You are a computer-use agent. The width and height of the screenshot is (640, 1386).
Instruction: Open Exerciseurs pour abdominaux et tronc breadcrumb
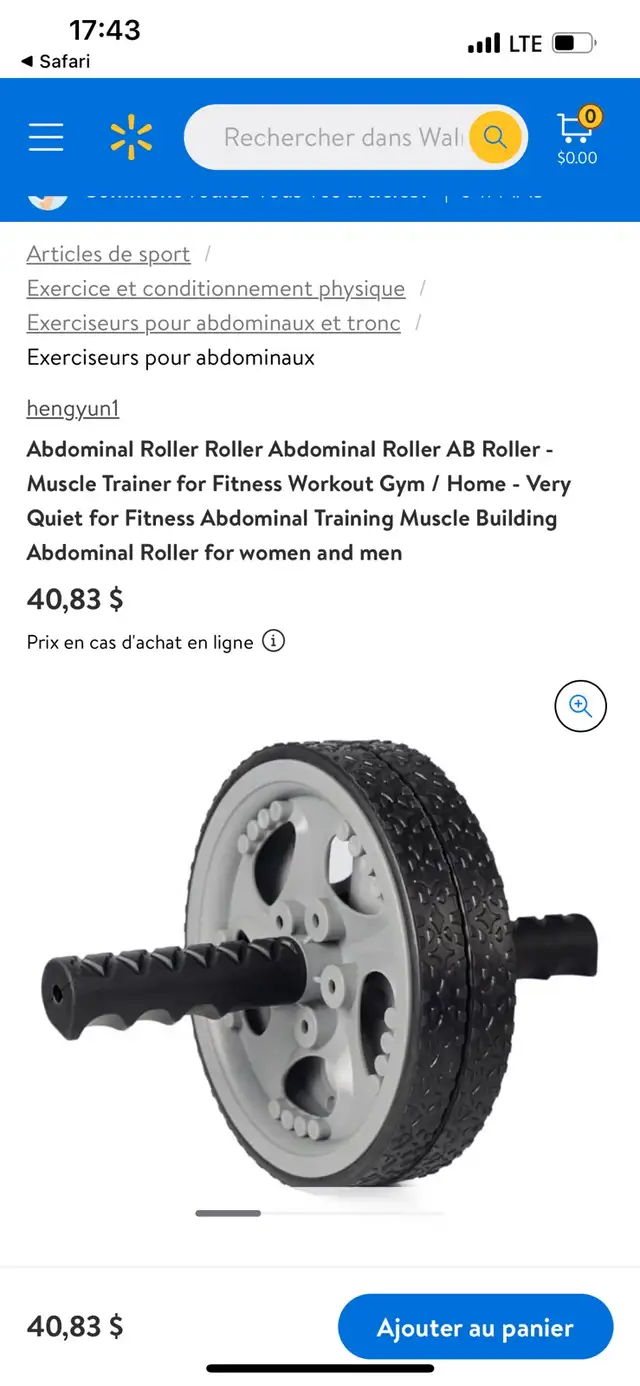tap(214, 323)
